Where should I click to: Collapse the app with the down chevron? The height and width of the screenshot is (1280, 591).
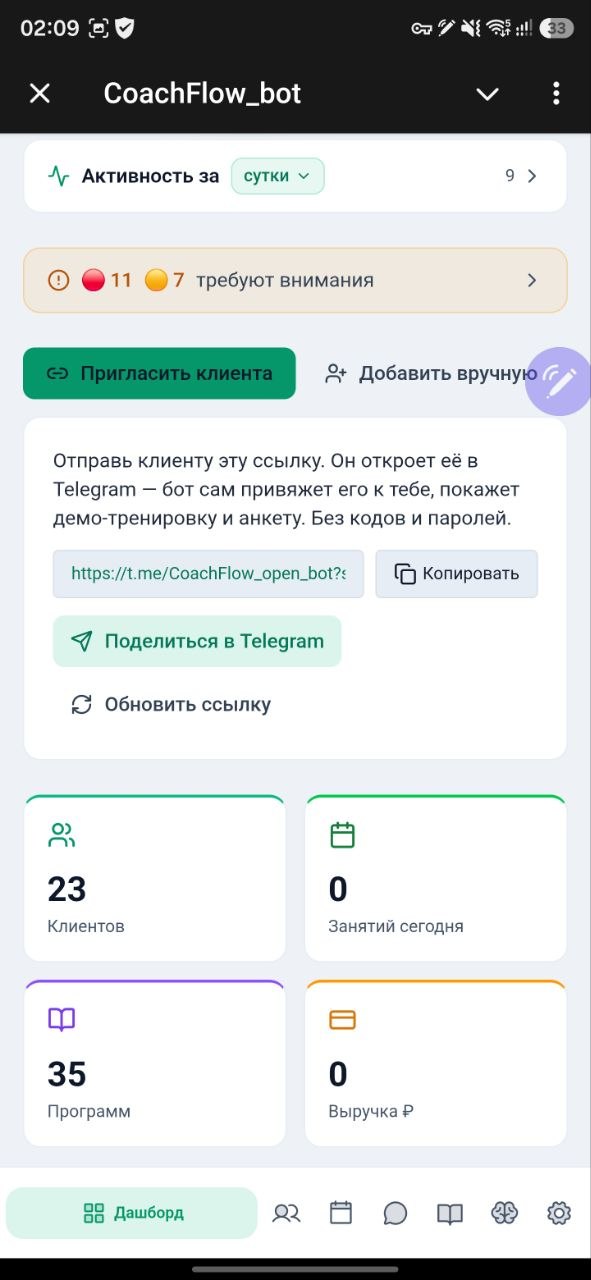pyautogui.click(x=487, y=94)
